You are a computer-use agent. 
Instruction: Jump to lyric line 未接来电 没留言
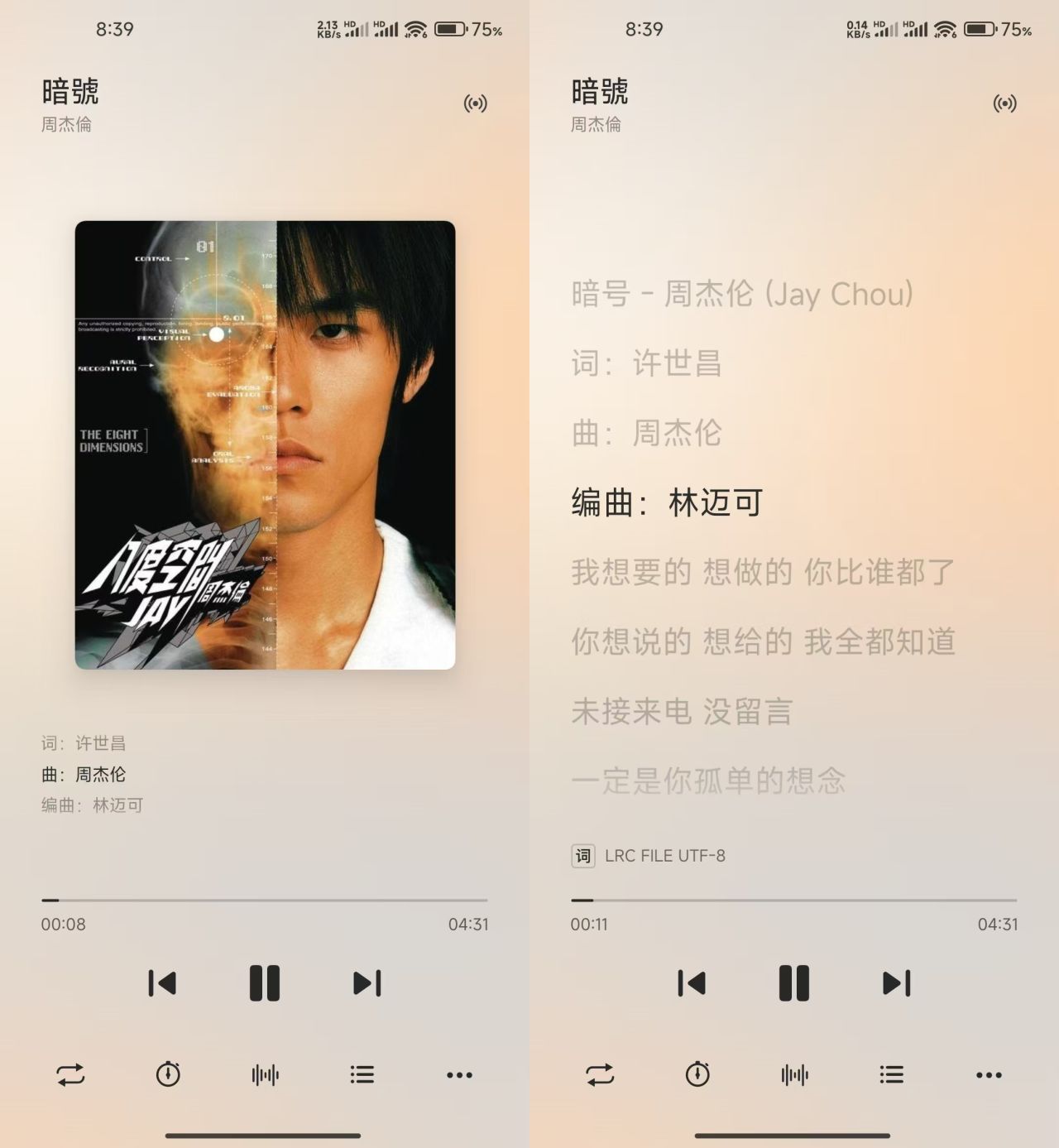pos(682,711)
